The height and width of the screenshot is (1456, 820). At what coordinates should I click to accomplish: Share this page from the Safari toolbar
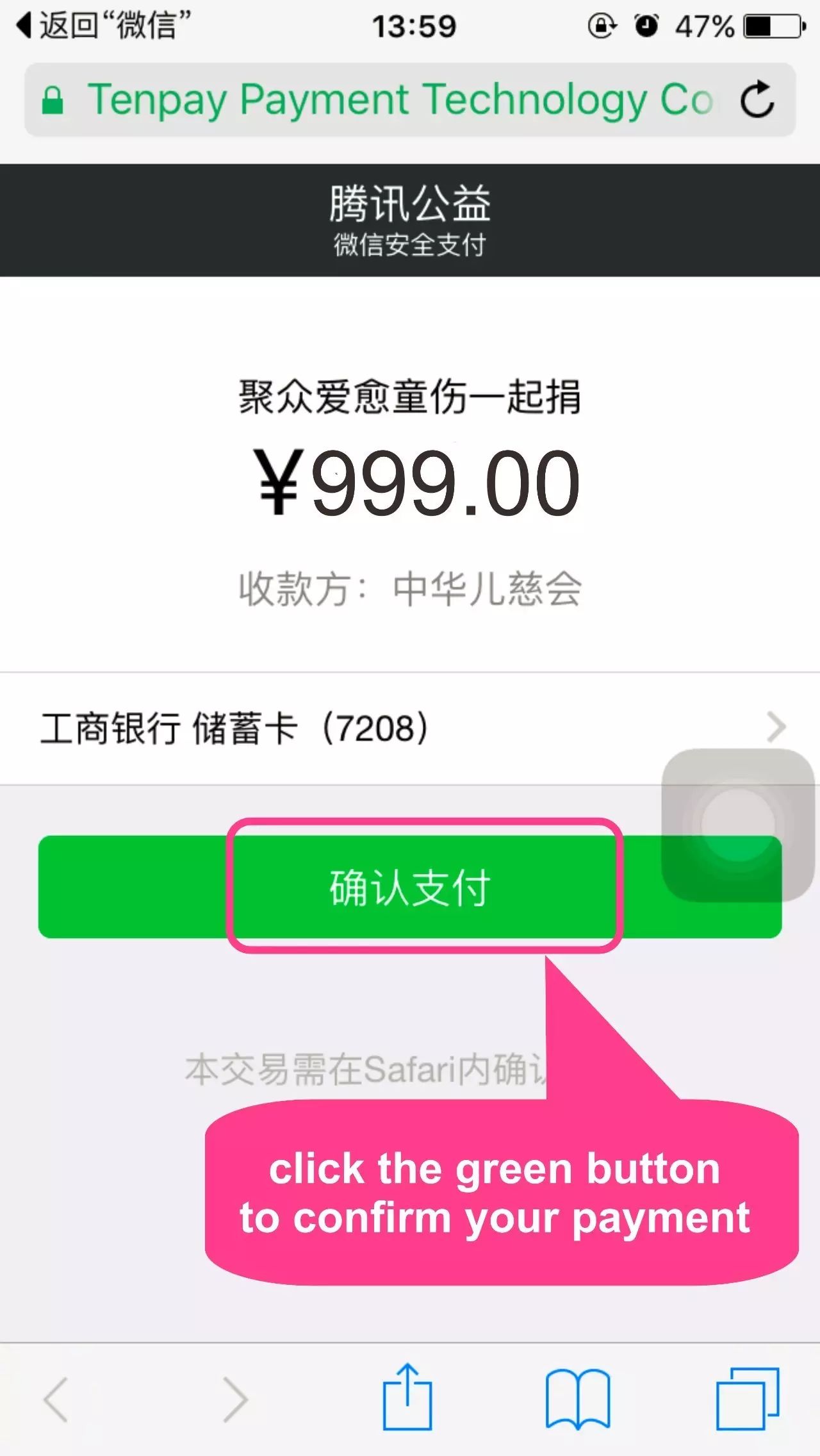click(x=407, y=1397)
